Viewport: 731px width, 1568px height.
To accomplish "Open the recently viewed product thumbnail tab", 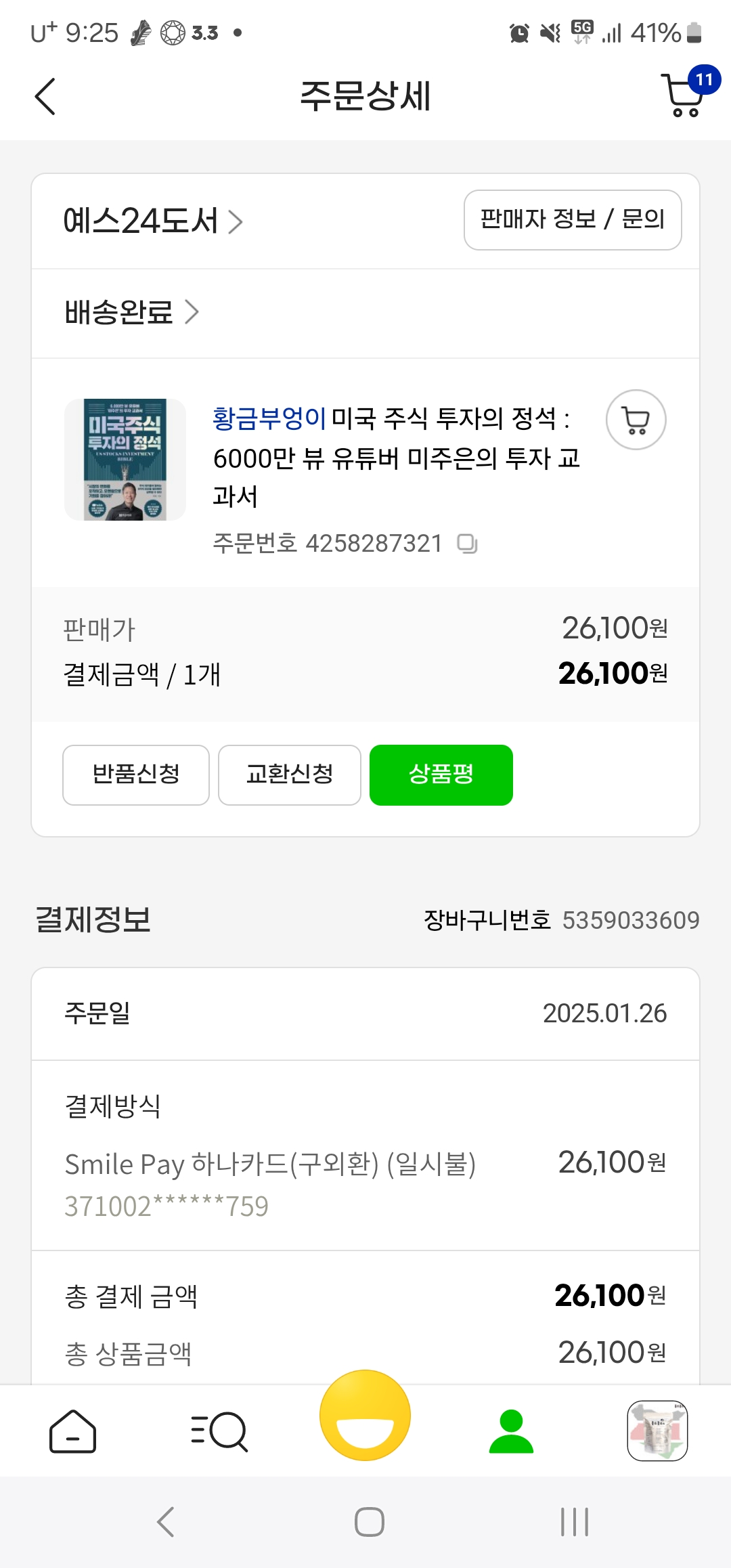I will (x=658, y=1431).
